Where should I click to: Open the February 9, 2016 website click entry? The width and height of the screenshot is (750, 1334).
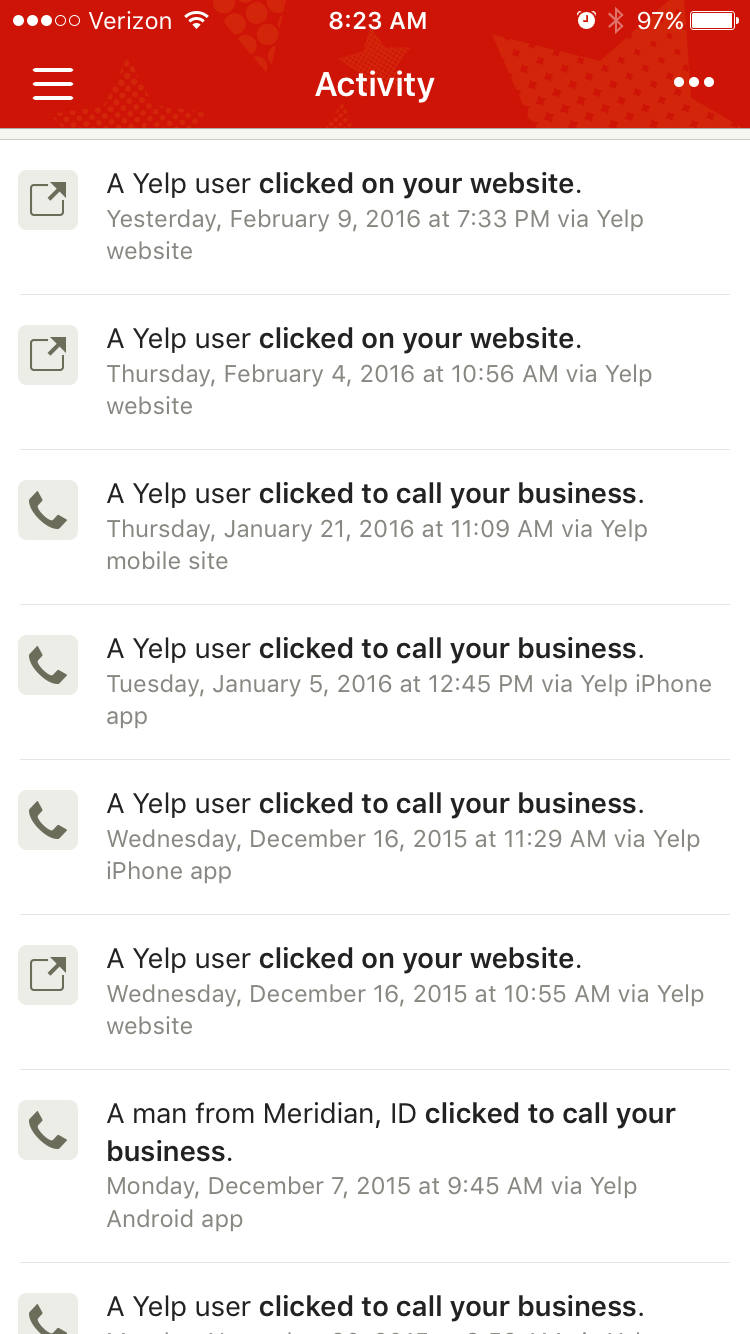click(x=375, y=216)
